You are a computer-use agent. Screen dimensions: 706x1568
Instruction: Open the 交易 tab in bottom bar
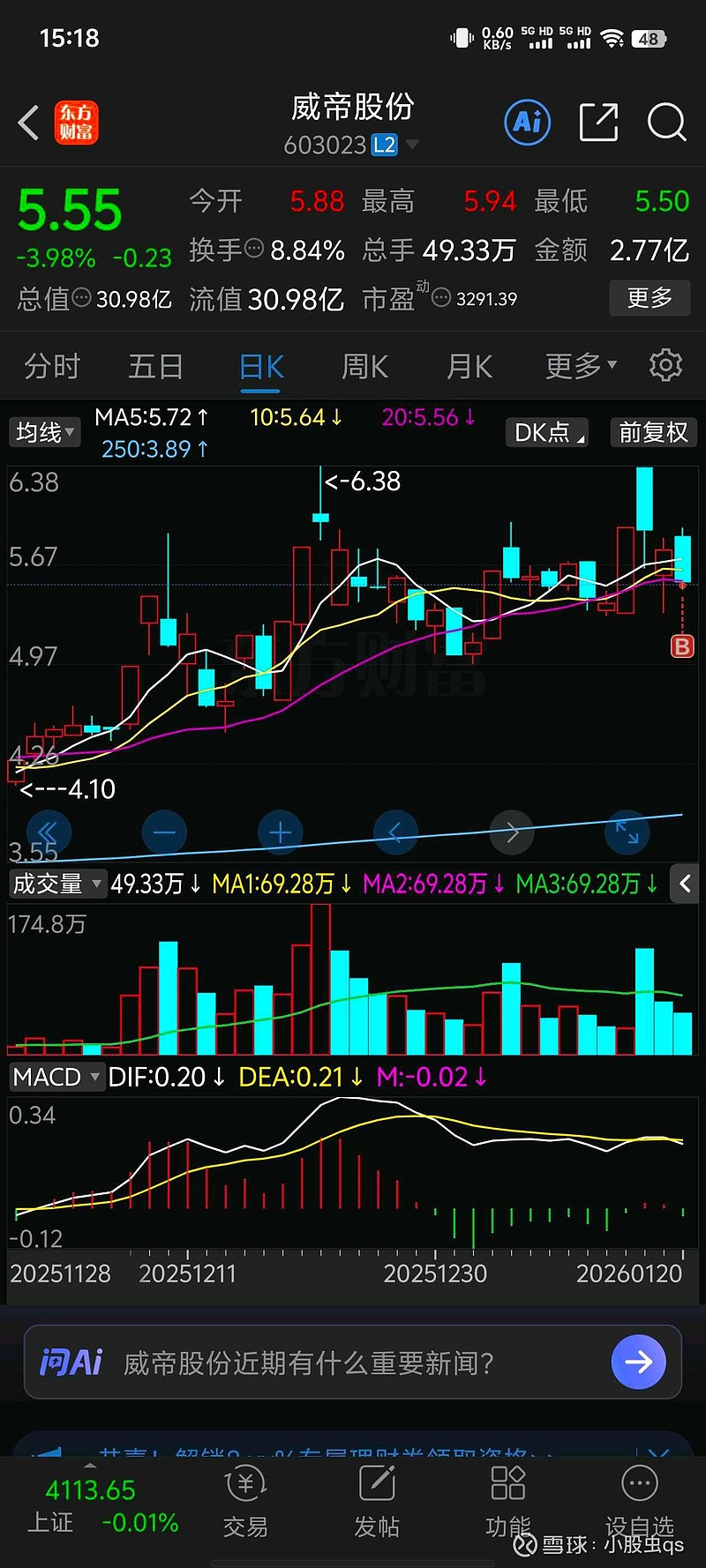245,1502
